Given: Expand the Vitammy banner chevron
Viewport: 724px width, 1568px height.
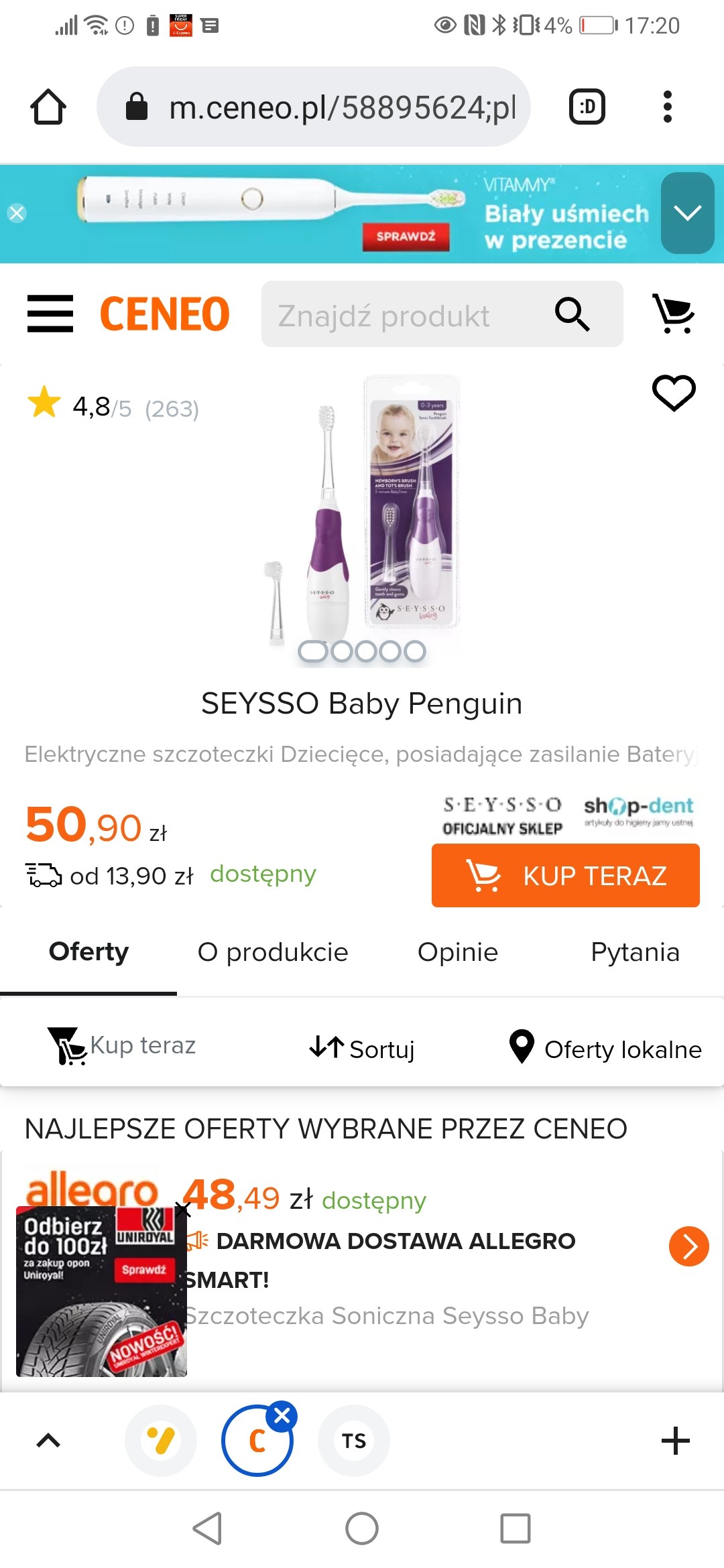Looking at the screenshot, I should pos(687,213).
